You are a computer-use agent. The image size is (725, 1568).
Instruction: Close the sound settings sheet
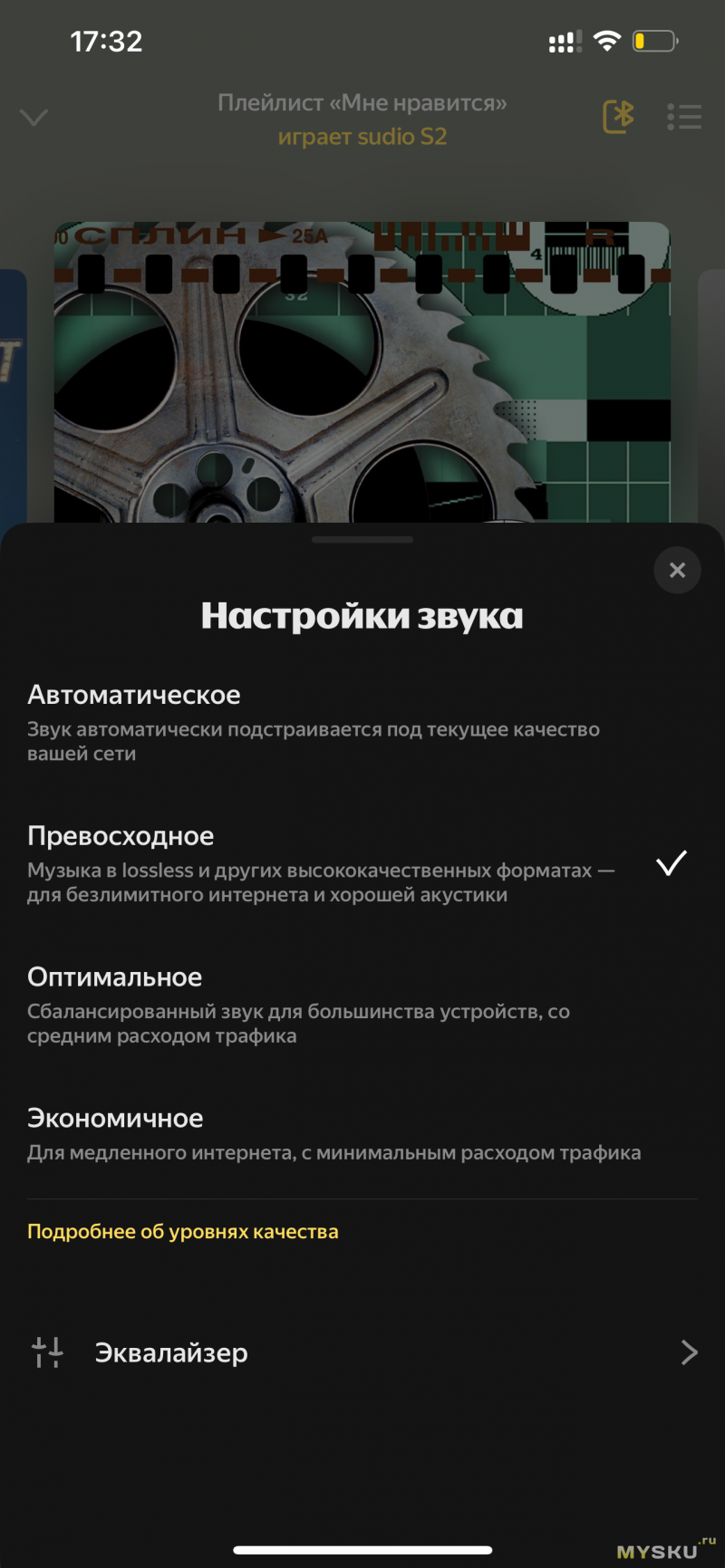point(677,570)
